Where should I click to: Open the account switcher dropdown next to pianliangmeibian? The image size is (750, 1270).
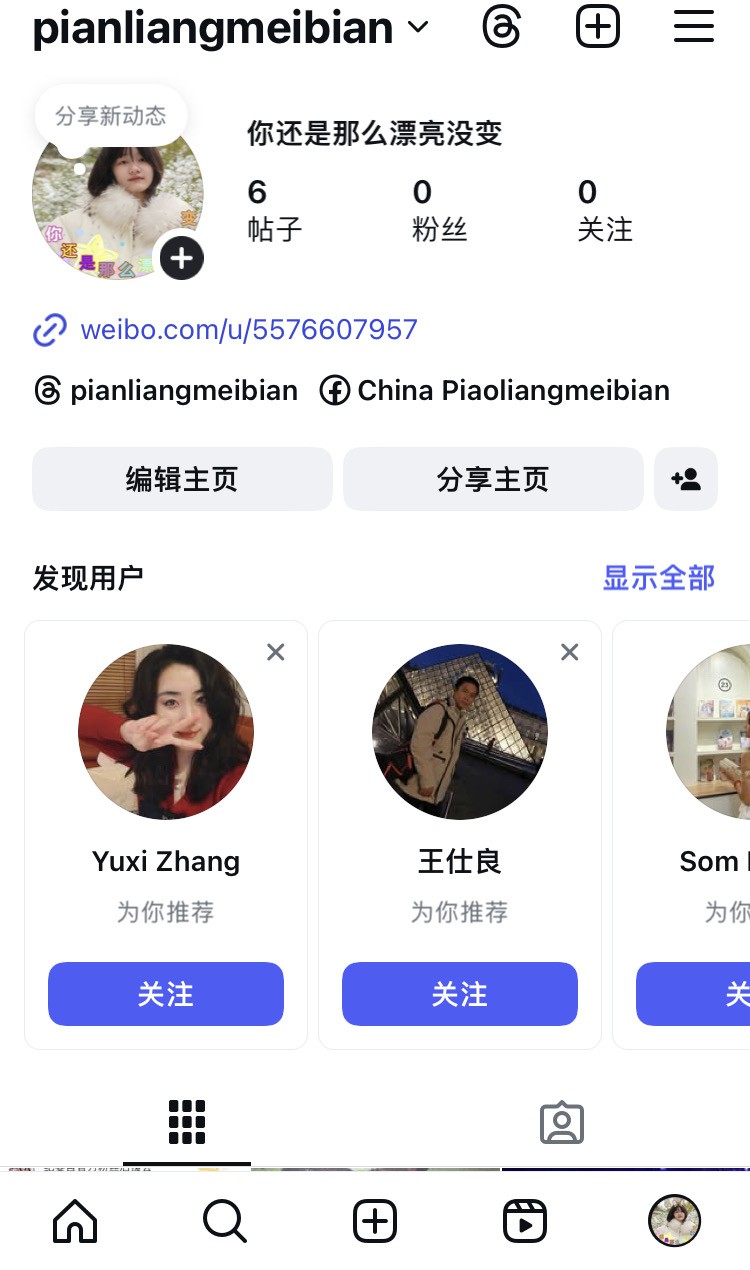418,28
